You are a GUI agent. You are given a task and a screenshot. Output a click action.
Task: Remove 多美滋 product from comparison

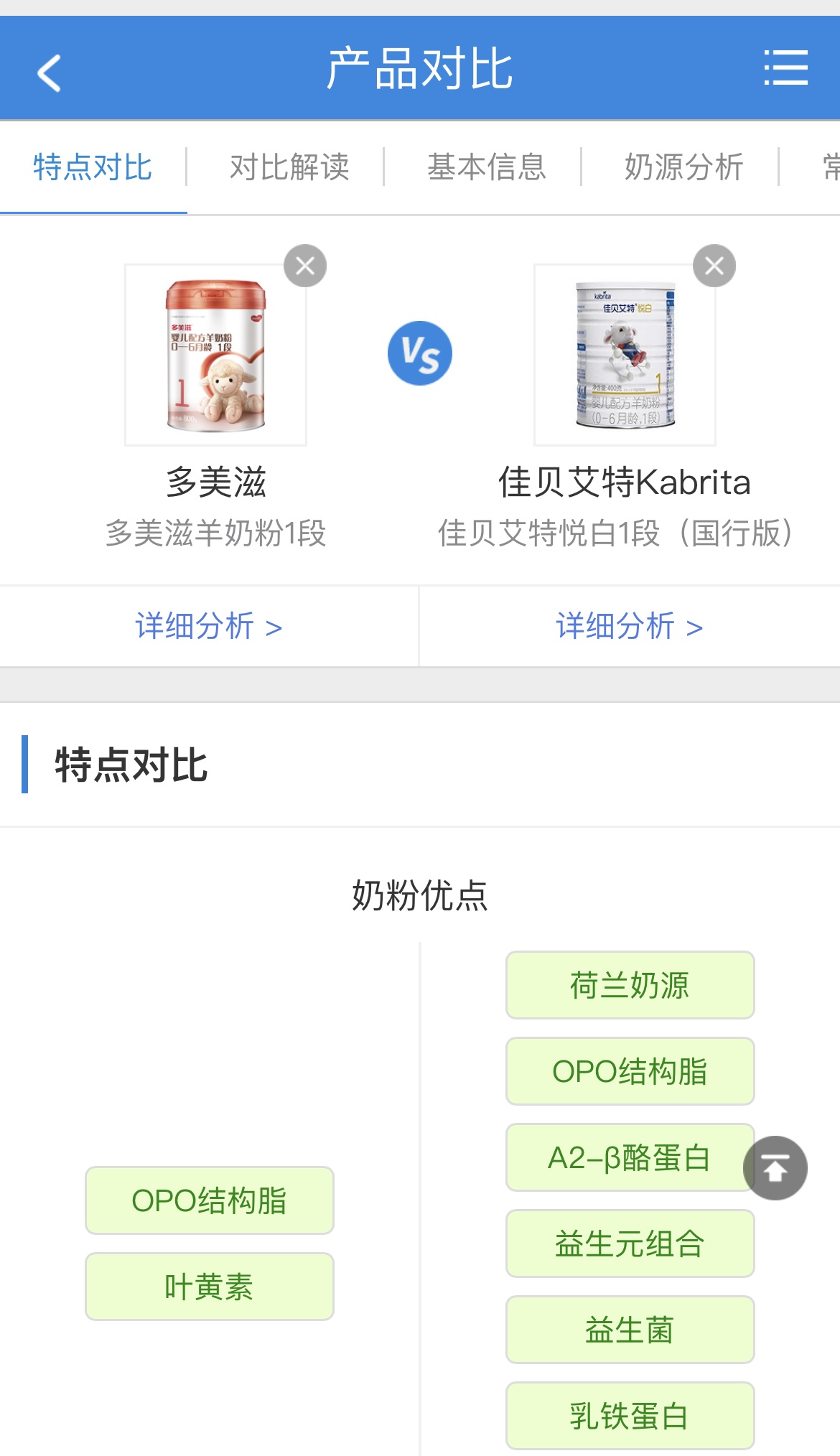305,266
